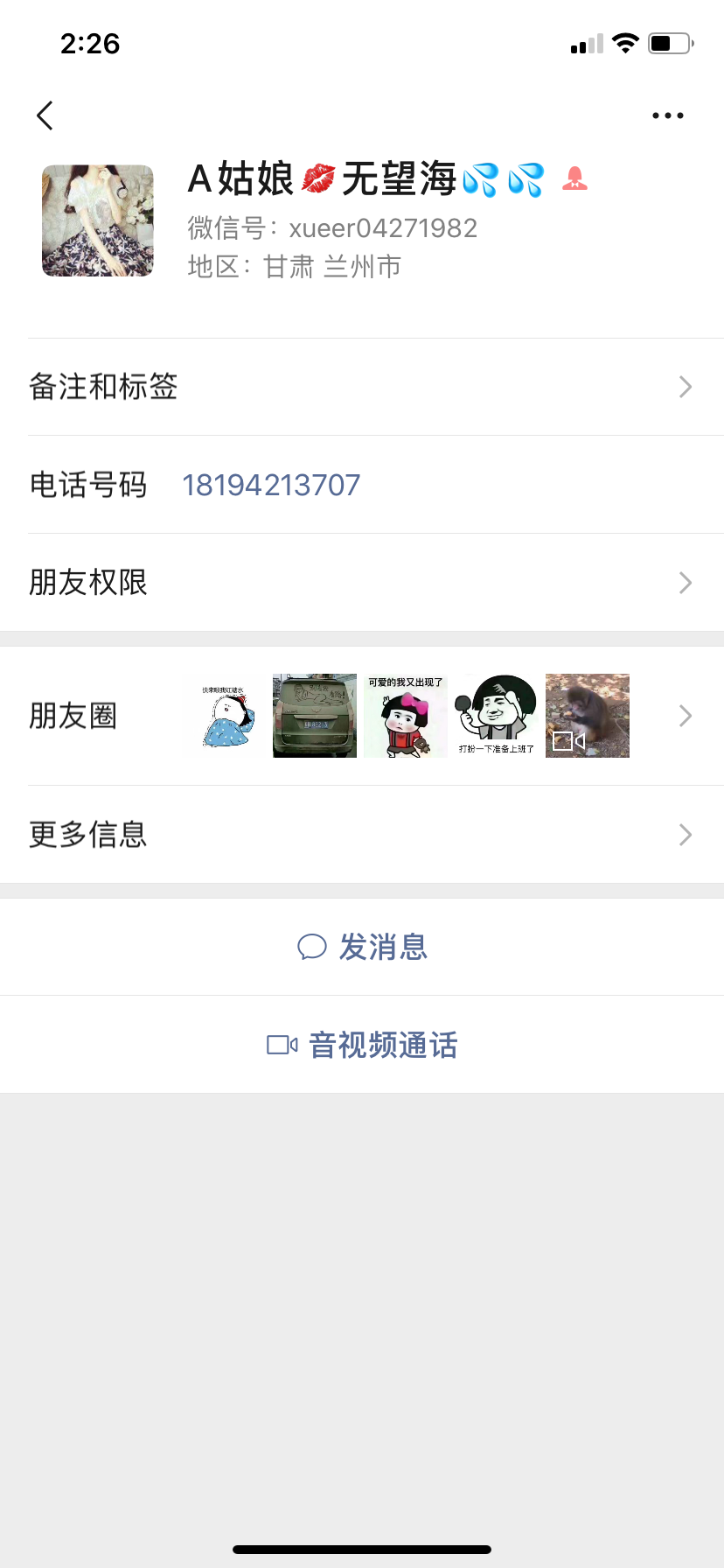Tap the chat bubble icon beside 发消息
This screenshot has width=724, height=1568.
pyautogui.click(x=312, y=947)
